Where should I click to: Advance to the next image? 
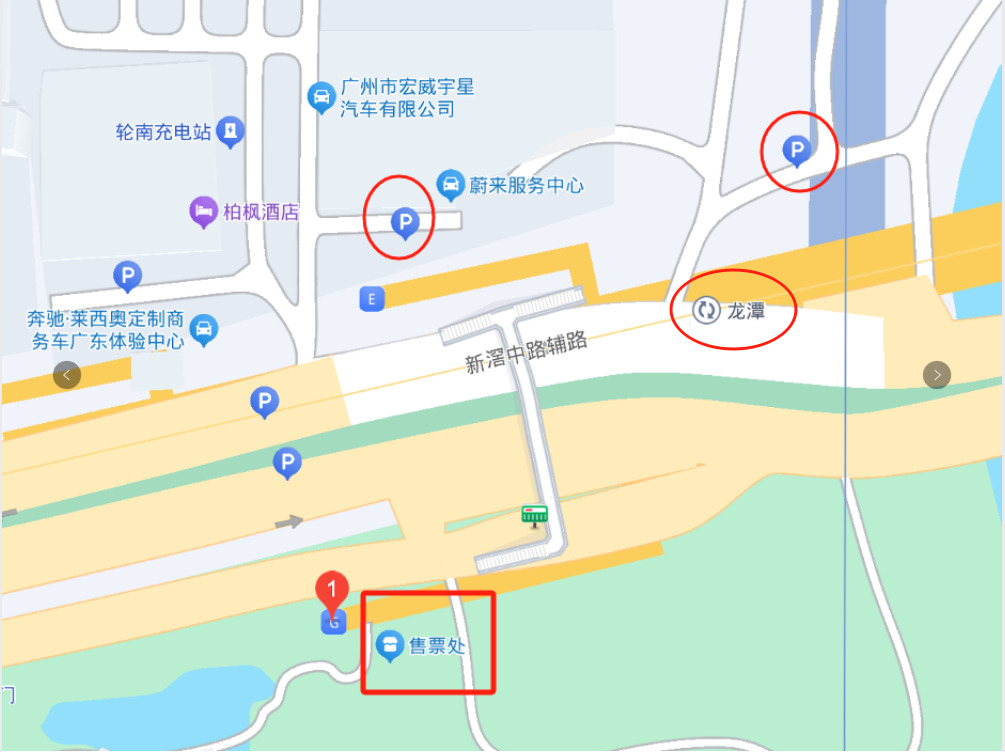pos(937,375)
